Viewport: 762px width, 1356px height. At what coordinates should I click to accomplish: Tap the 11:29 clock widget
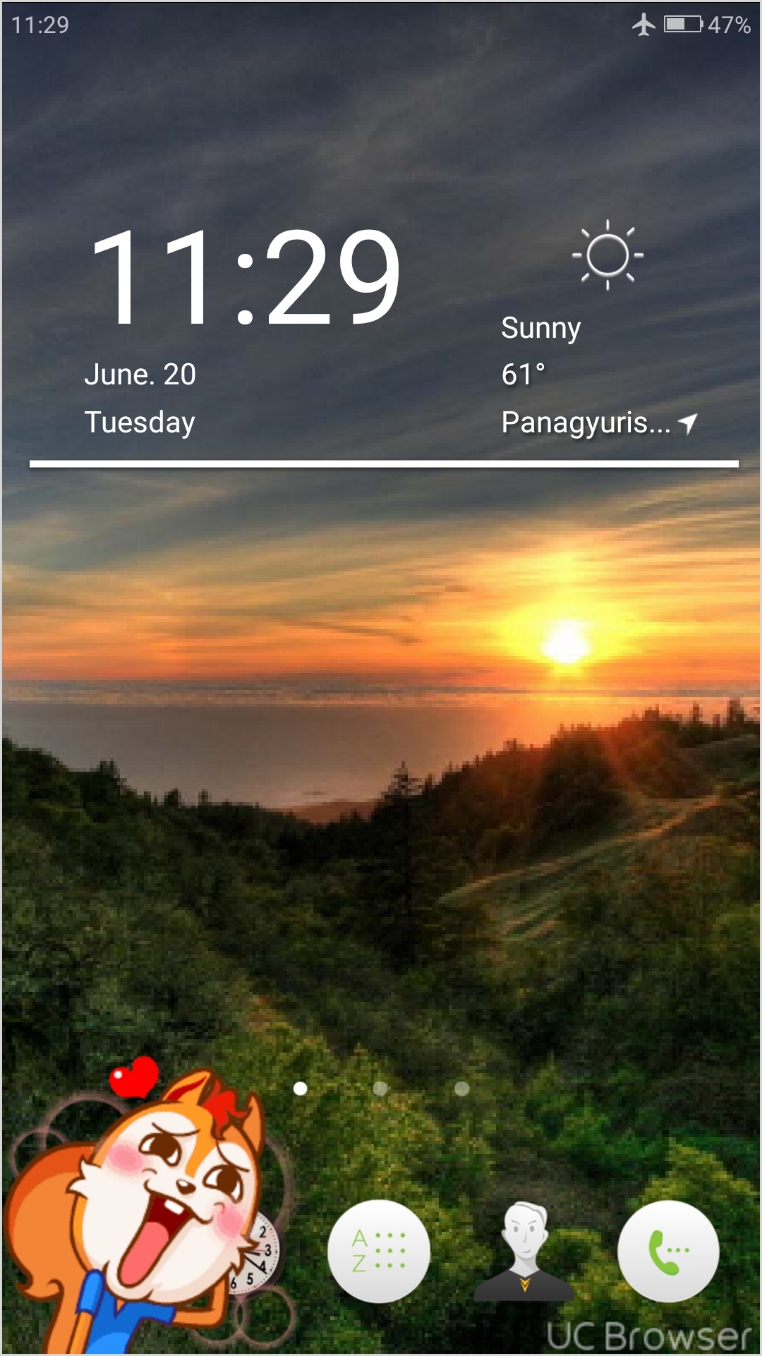point(245,279)
